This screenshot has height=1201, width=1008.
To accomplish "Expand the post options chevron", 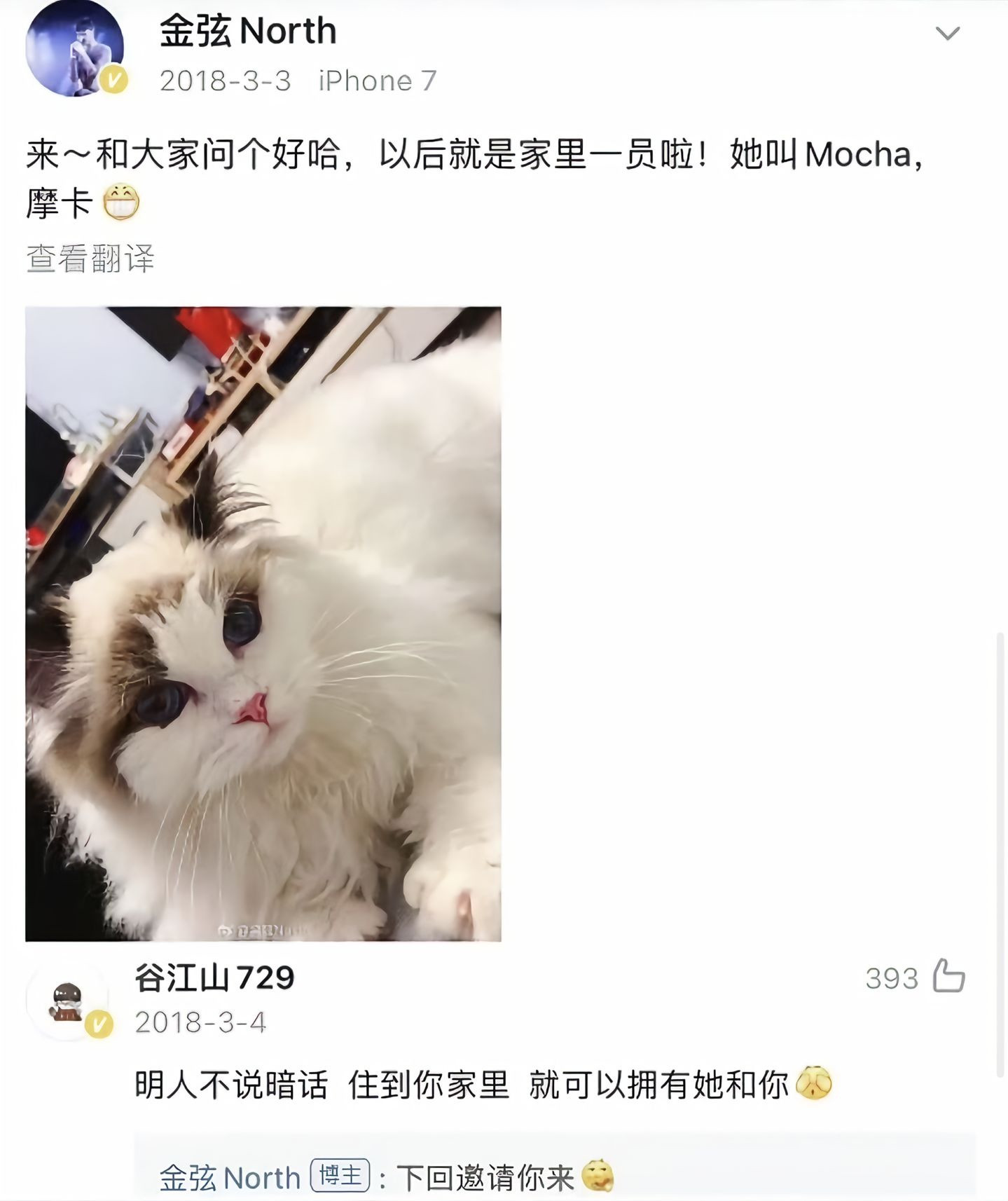I will [x=947, y=33].
